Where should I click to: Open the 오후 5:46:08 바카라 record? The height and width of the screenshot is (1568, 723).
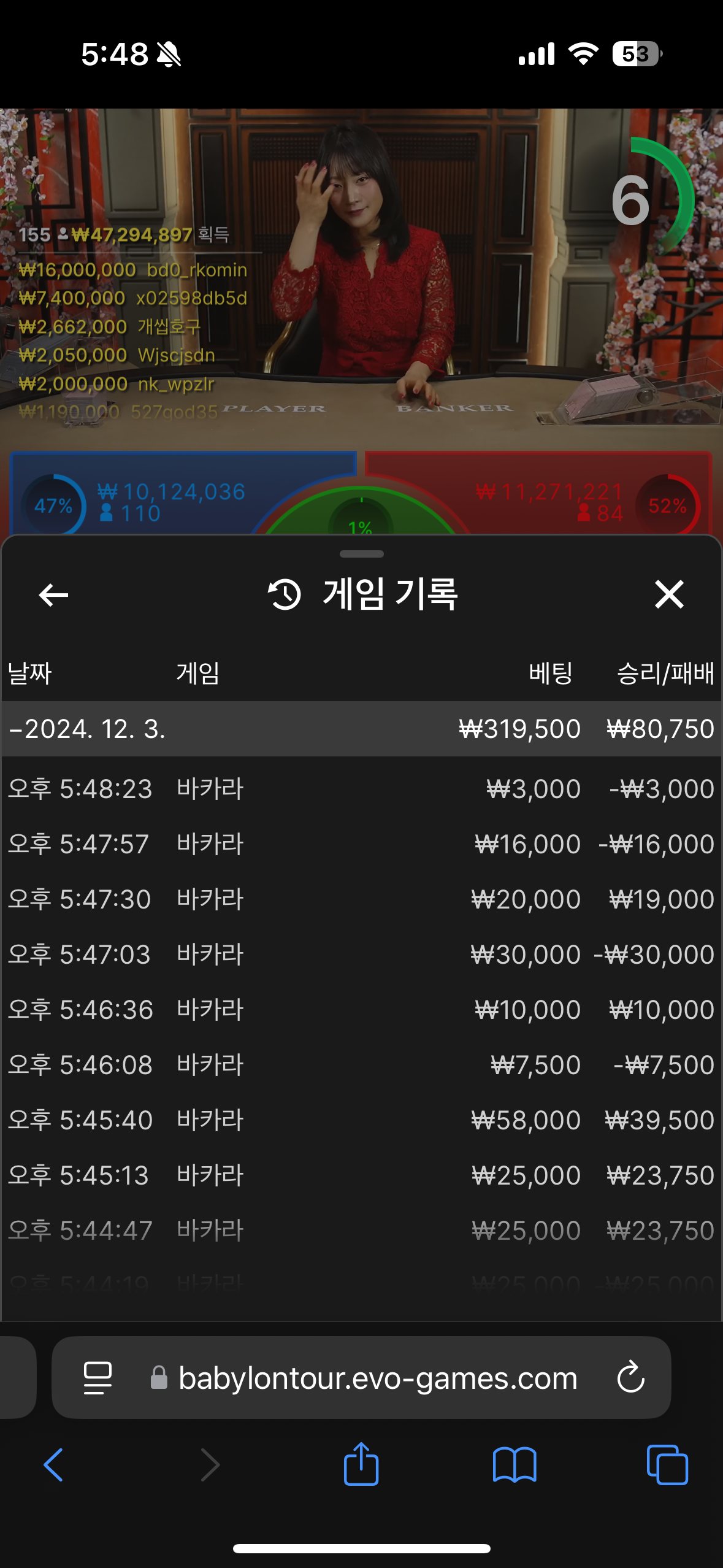pos(361,1065)
